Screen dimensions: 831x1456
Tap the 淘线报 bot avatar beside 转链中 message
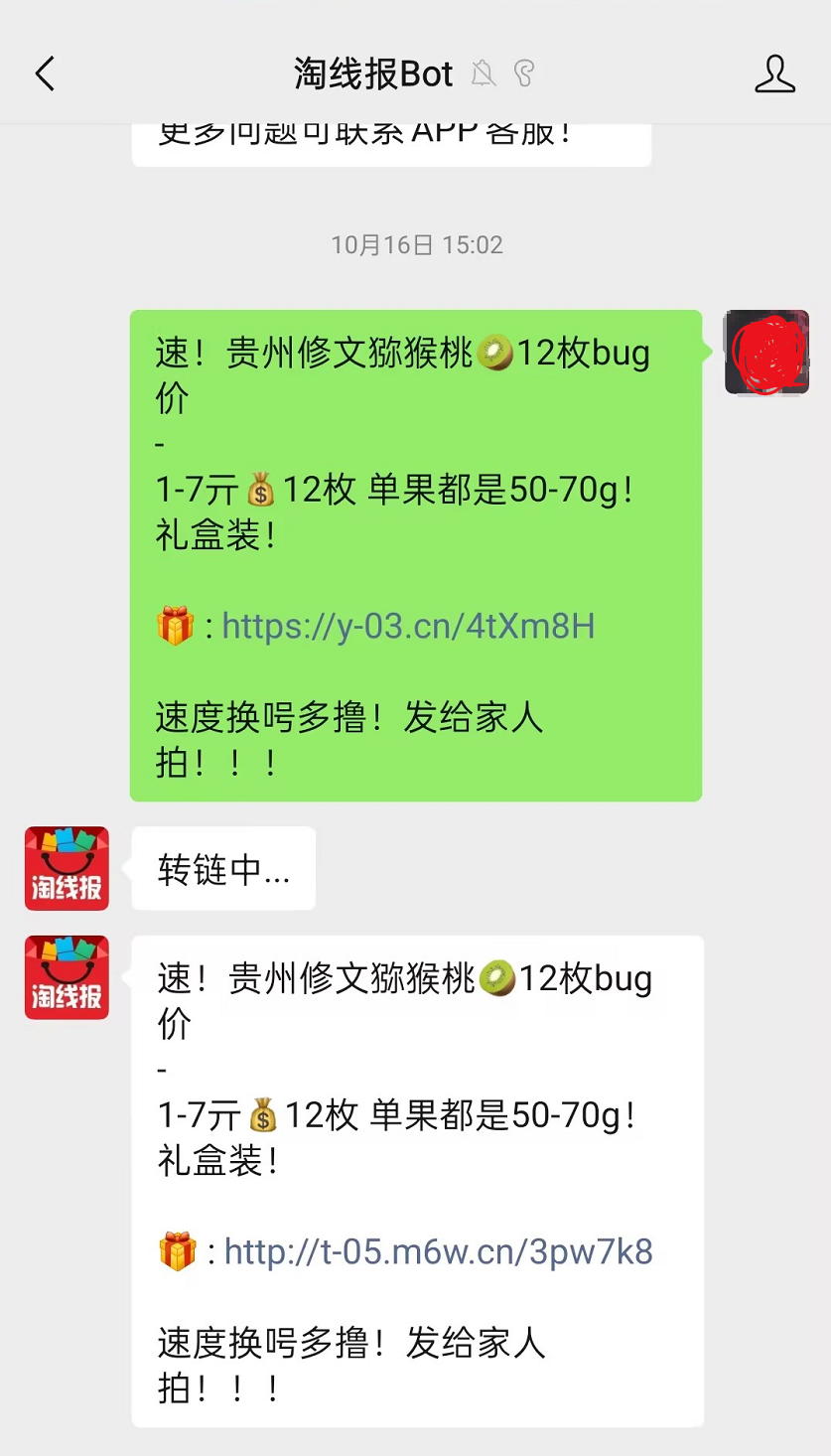click(66, 867)
